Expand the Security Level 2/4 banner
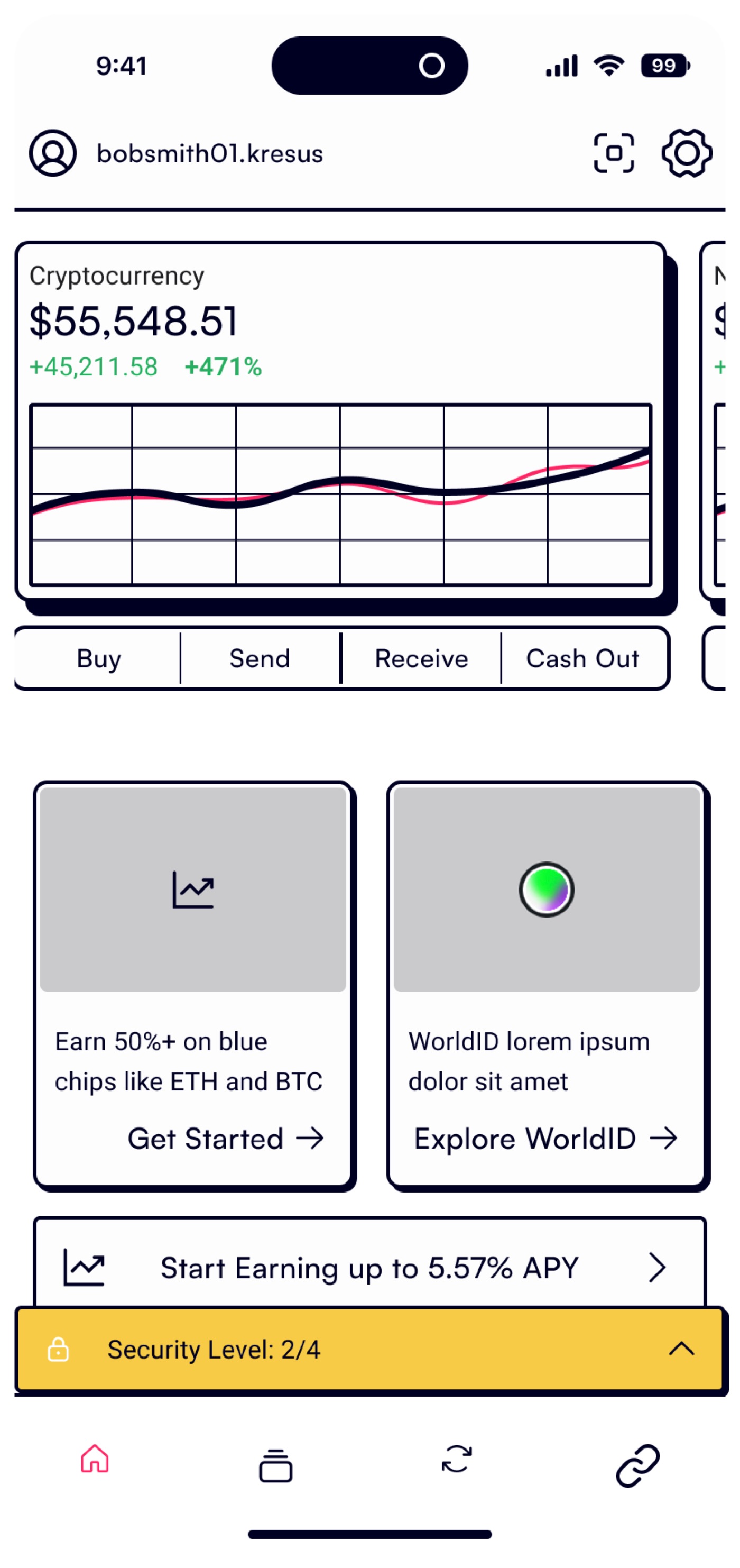 click(x=681, y=1350)
